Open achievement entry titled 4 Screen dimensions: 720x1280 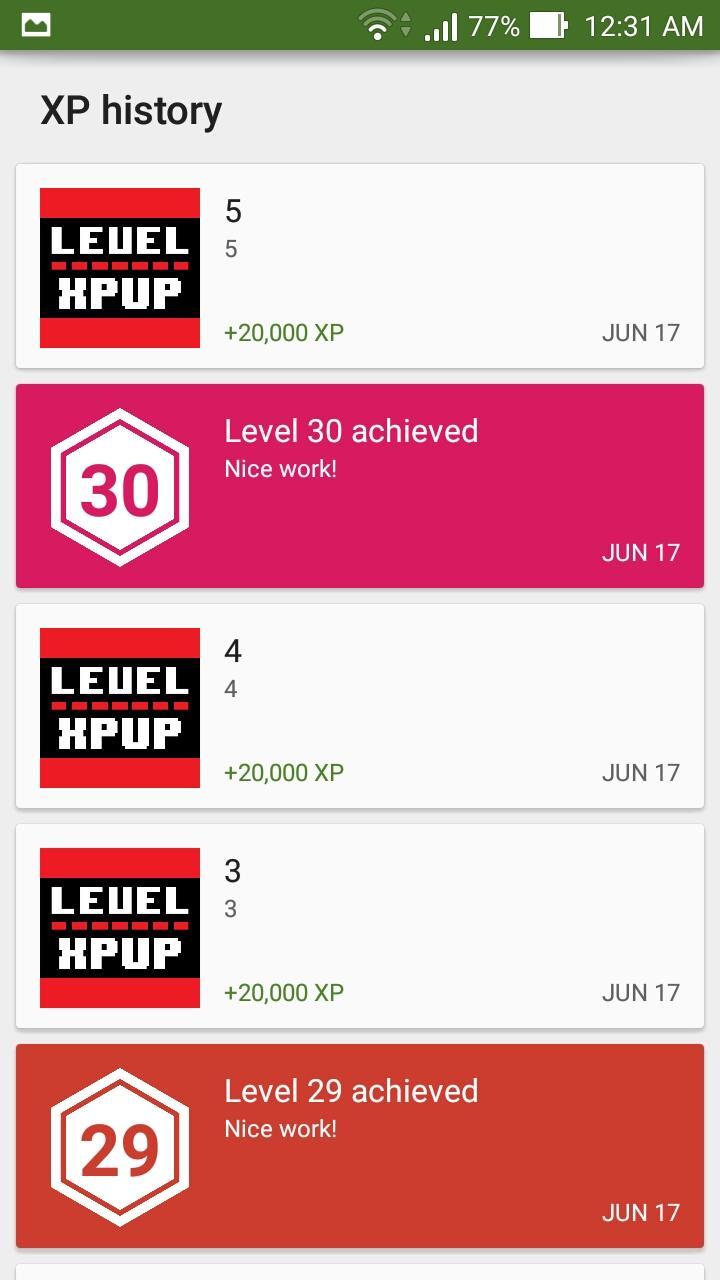tap(360, 705)
